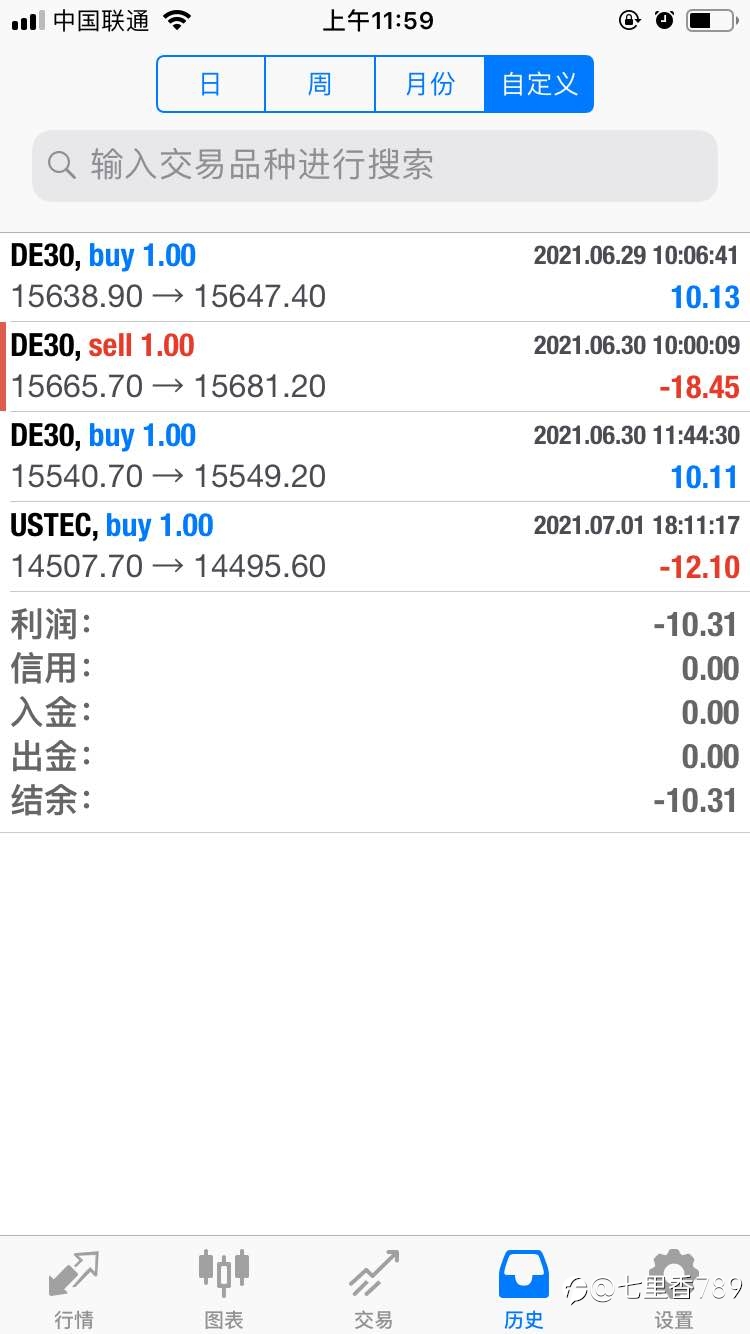Open the DE30 sell trade with -18.45
Image resolution: width=750 pixels, height=1334 pixels.
(375, 367)
